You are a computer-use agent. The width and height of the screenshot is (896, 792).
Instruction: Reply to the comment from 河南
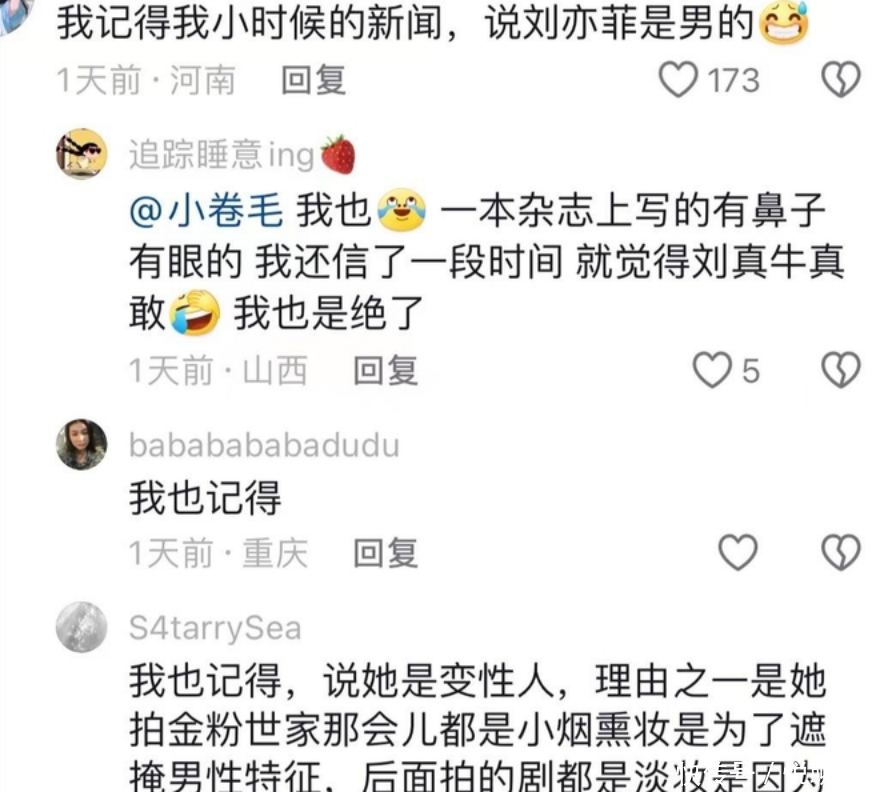[313, 80]
